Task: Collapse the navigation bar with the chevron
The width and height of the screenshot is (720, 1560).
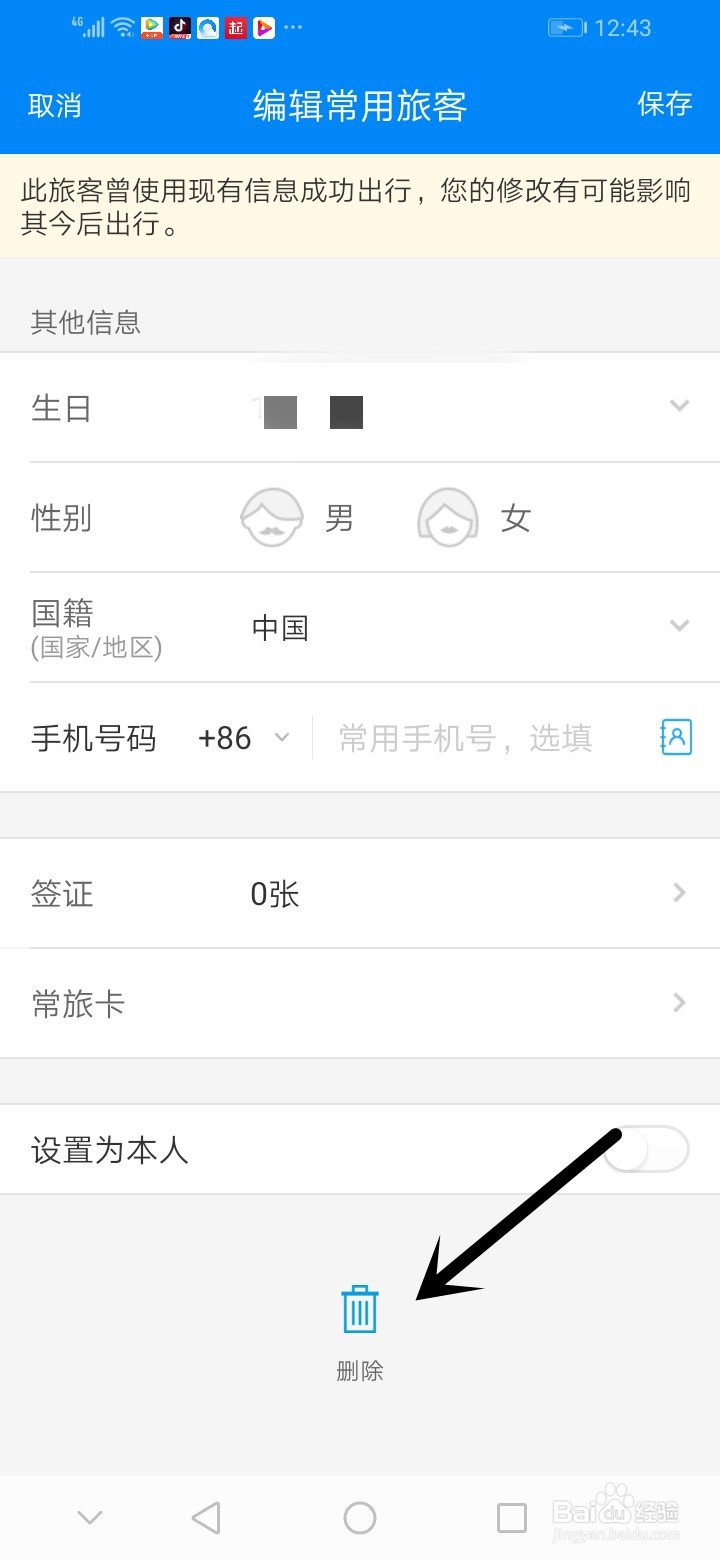Action: (89, 1517)
